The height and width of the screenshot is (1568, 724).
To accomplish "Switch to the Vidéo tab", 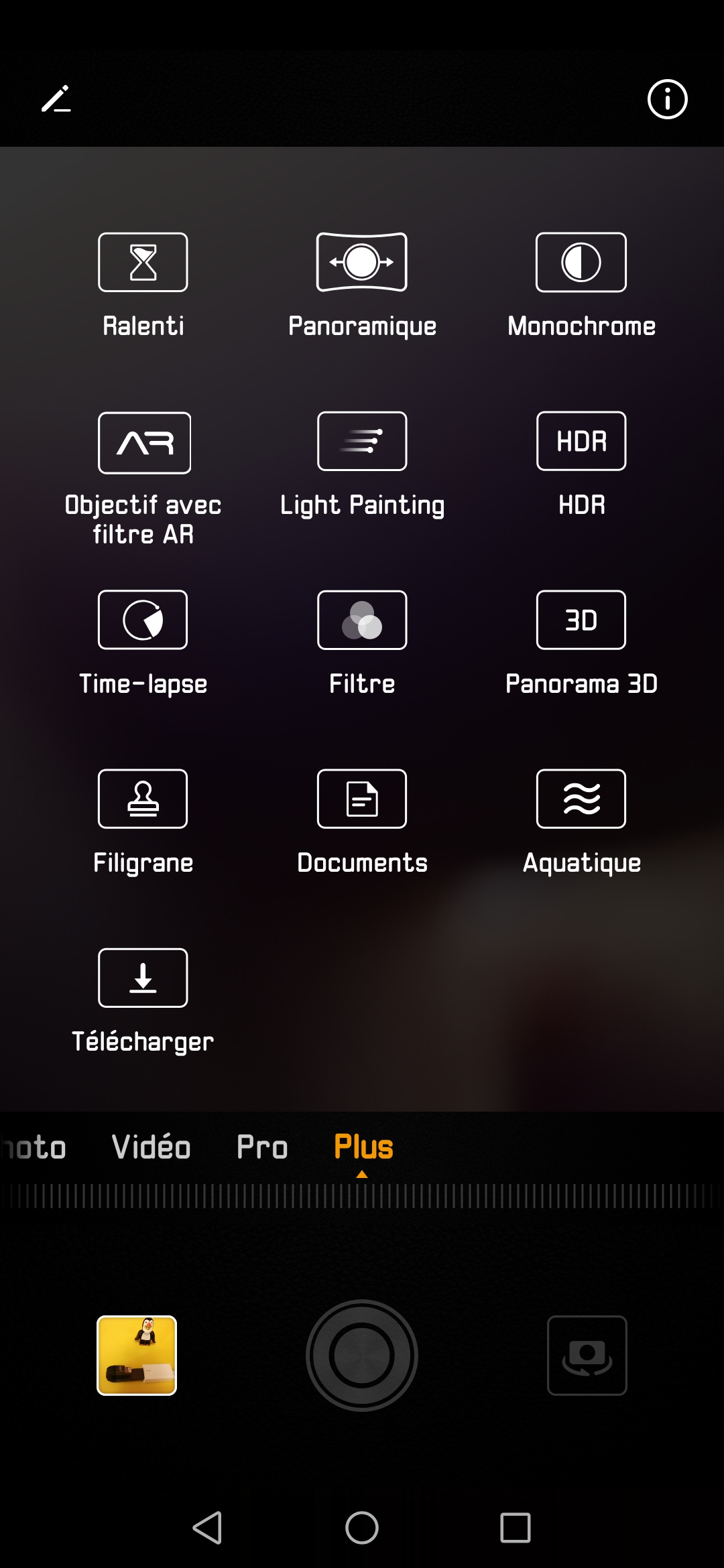I will [152, 1147].
